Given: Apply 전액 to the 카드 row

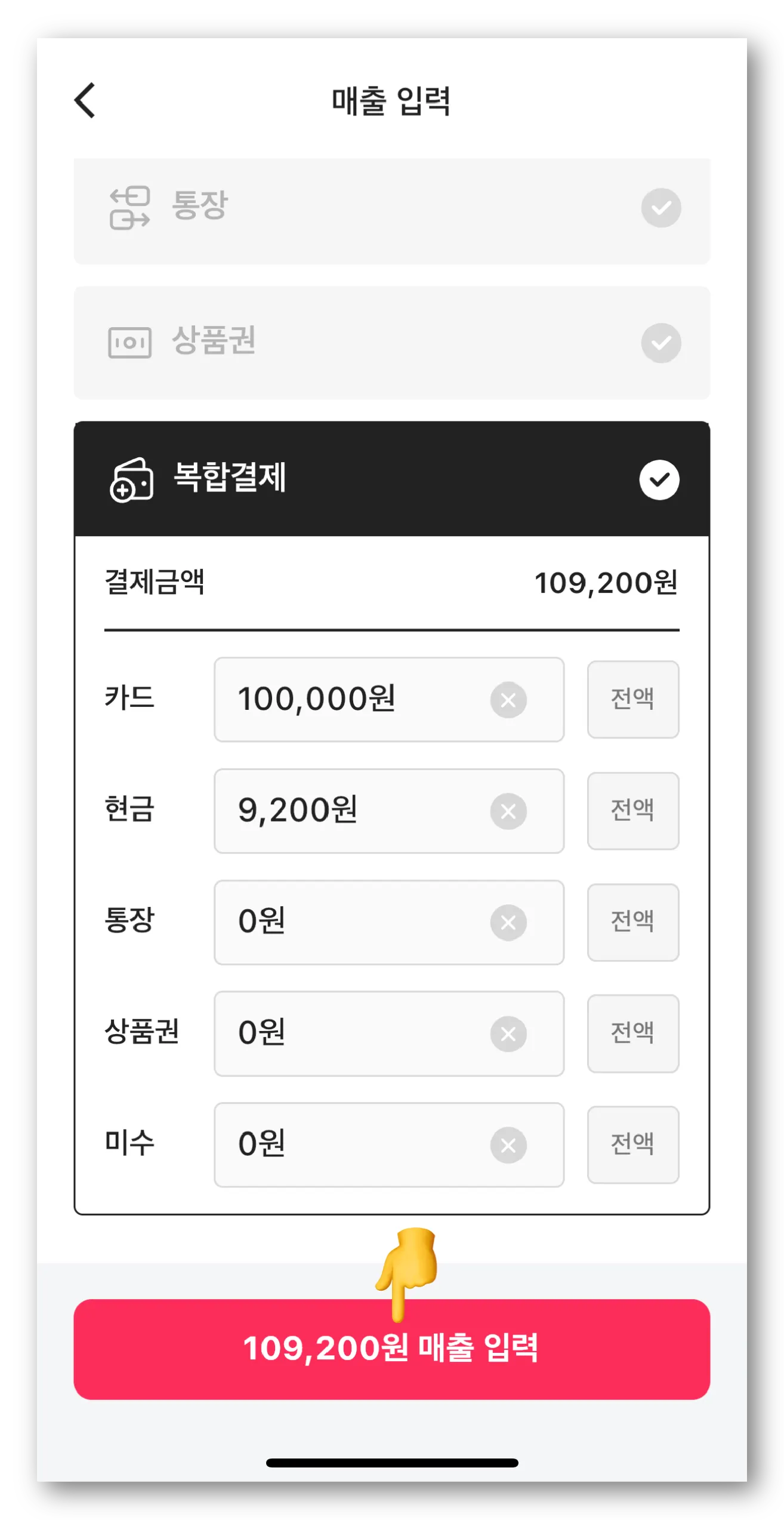Looking at the screenshot, I should [632, 699].
